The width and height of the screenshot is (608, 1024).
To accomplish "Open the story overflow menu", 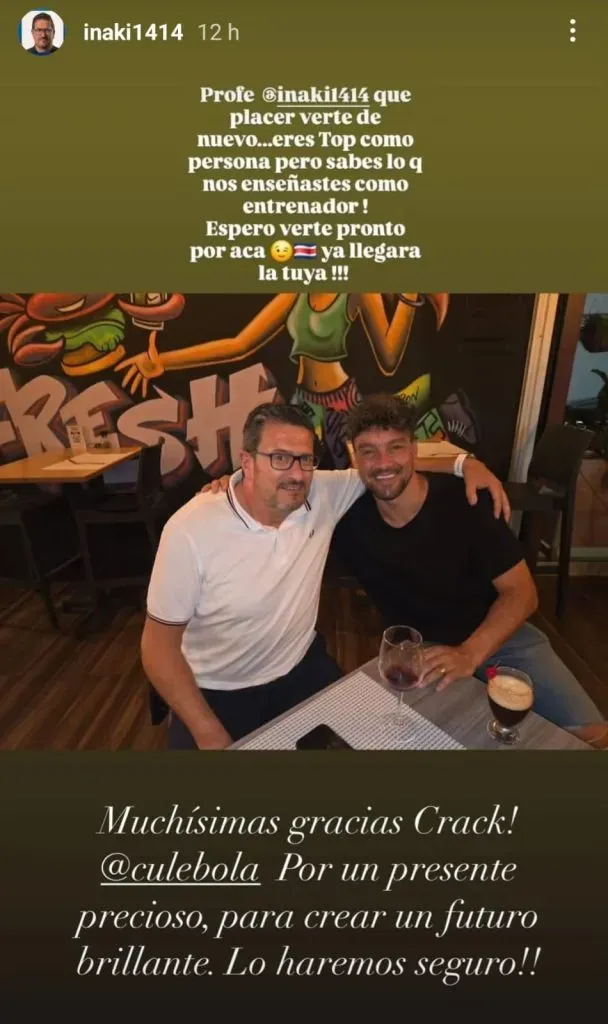I will tap(572, 31).
